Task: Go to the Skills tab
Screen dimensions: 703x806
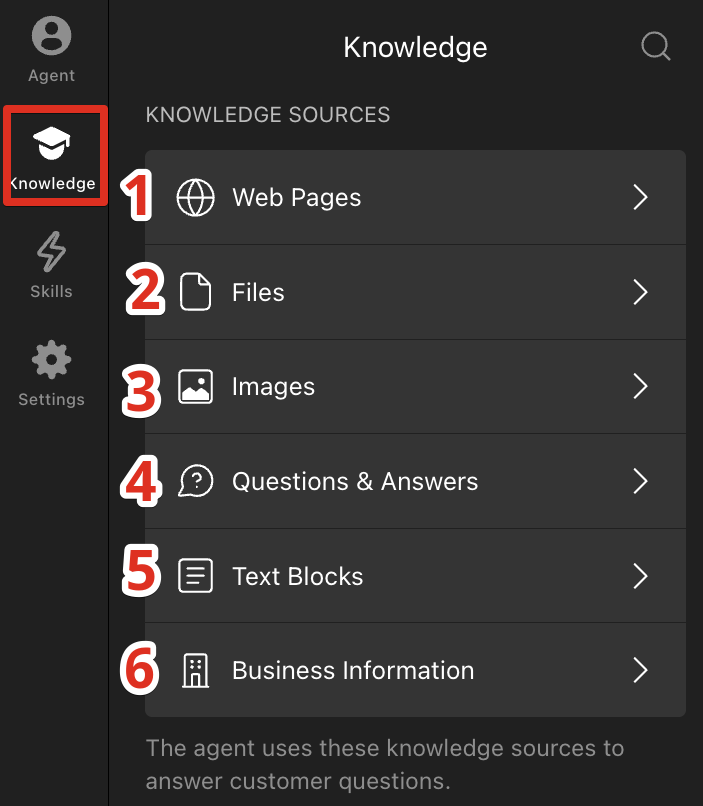Action: point(51,265)
